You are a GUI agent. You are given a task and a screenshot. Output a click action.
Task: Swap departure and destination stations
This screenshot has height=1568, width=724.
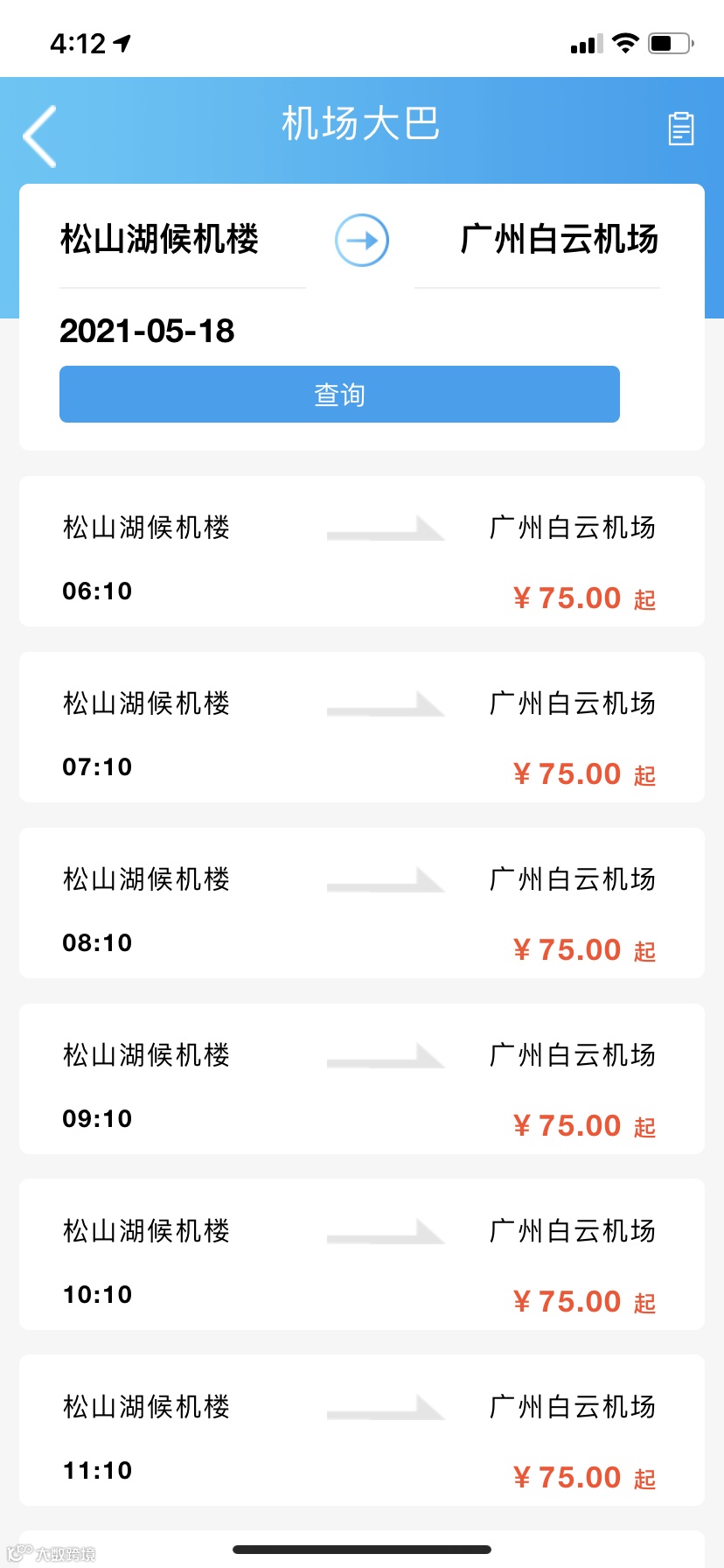click(x=362, y=240)
